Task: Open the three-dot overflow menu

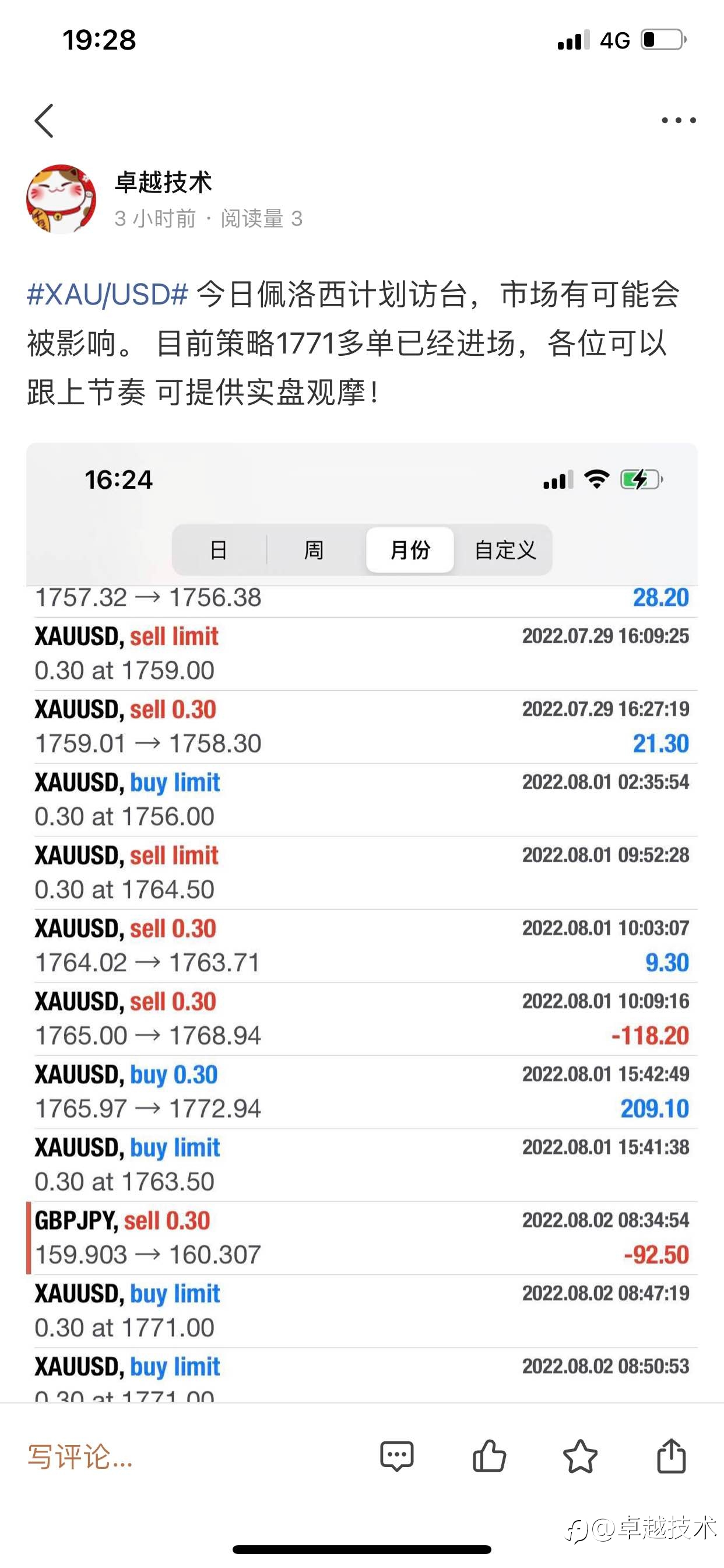Action: pos(679,121)
